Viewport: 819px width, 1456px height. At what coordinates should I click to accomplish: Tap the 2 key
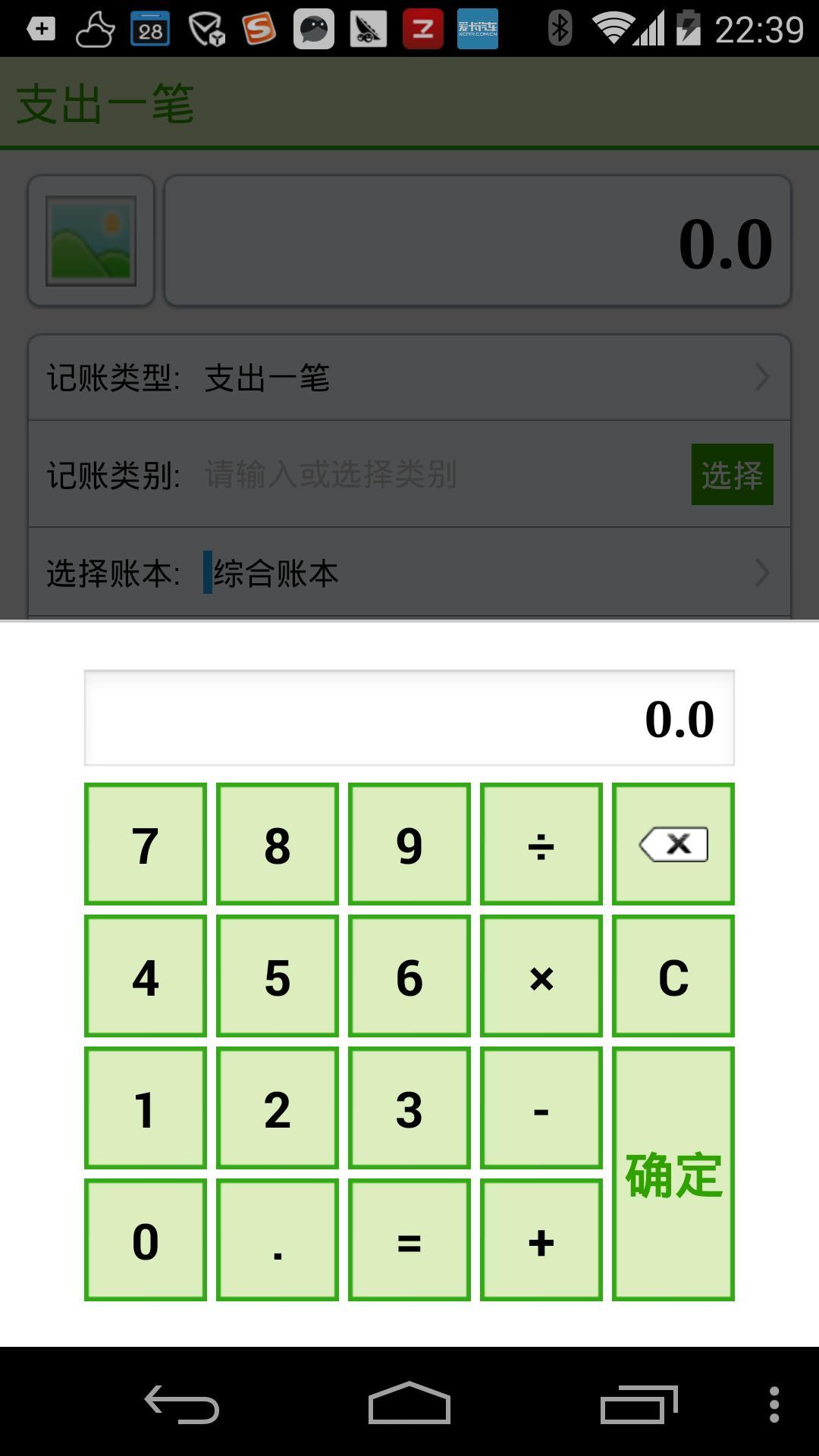click(x=278, y=1108)
